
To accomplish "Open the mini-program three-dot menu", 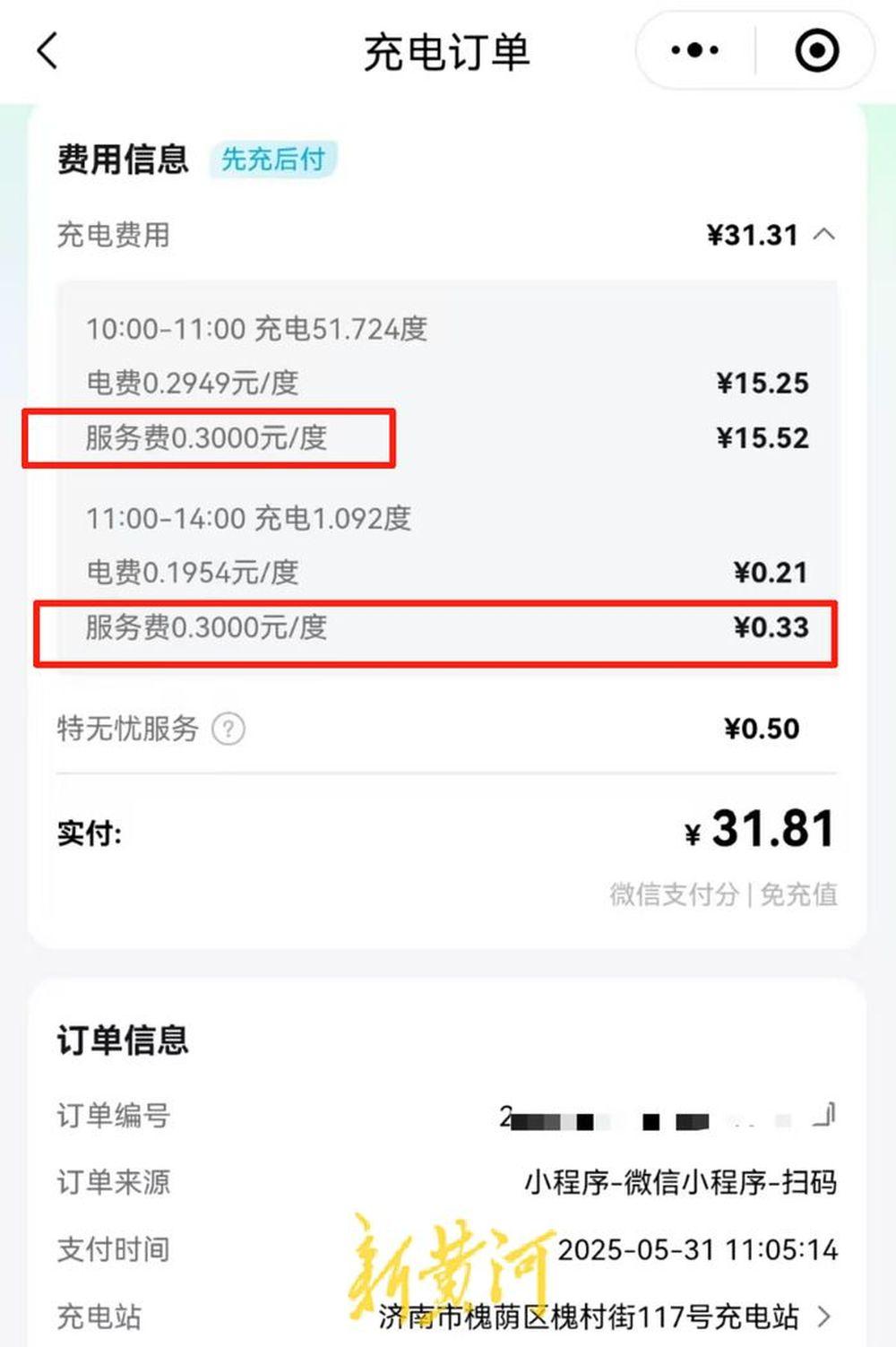I will pos(694,51).
